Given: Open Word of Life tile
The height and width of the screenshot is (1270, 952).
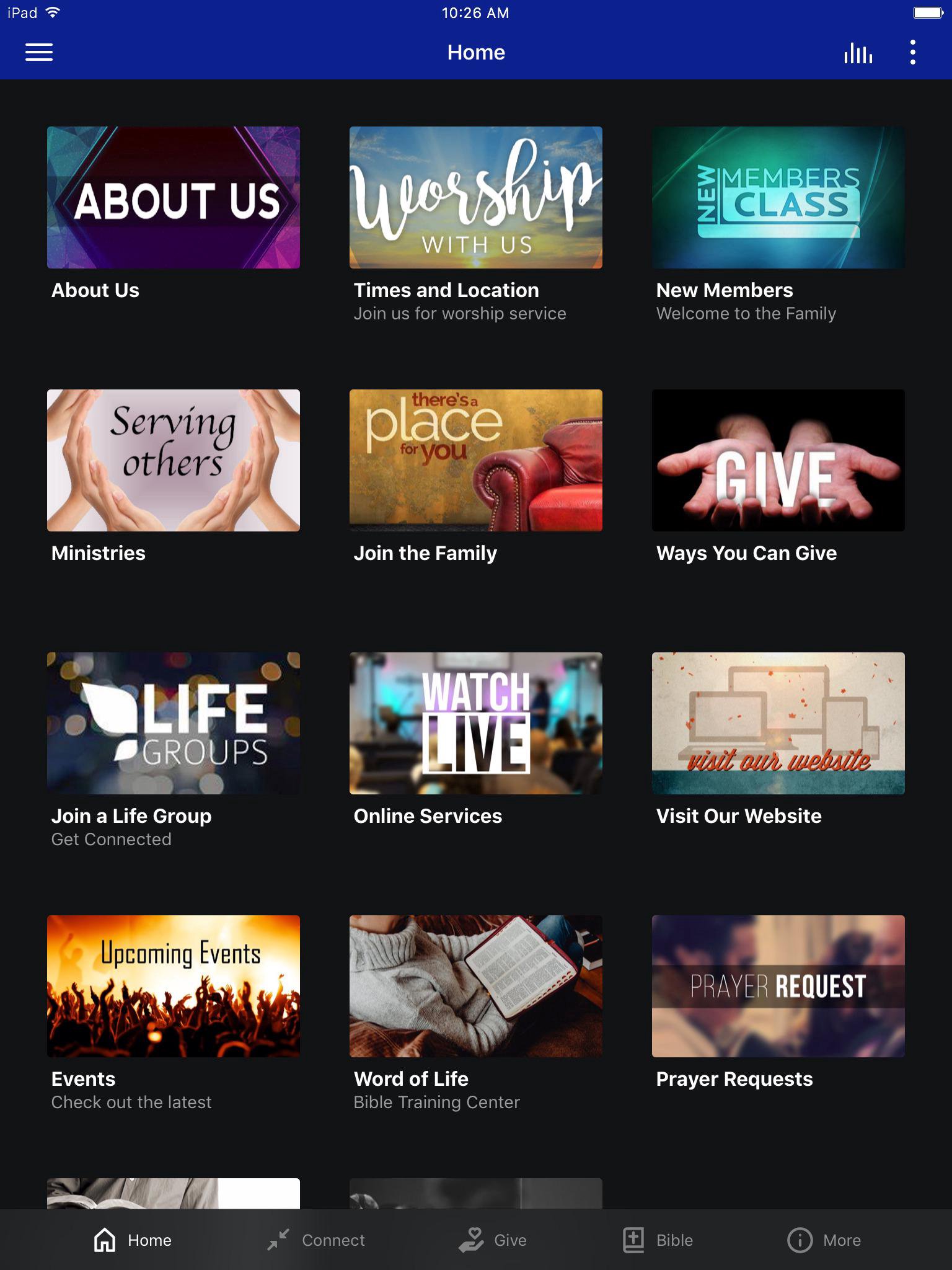Looking at the screenshot, I should pos(476,987).
